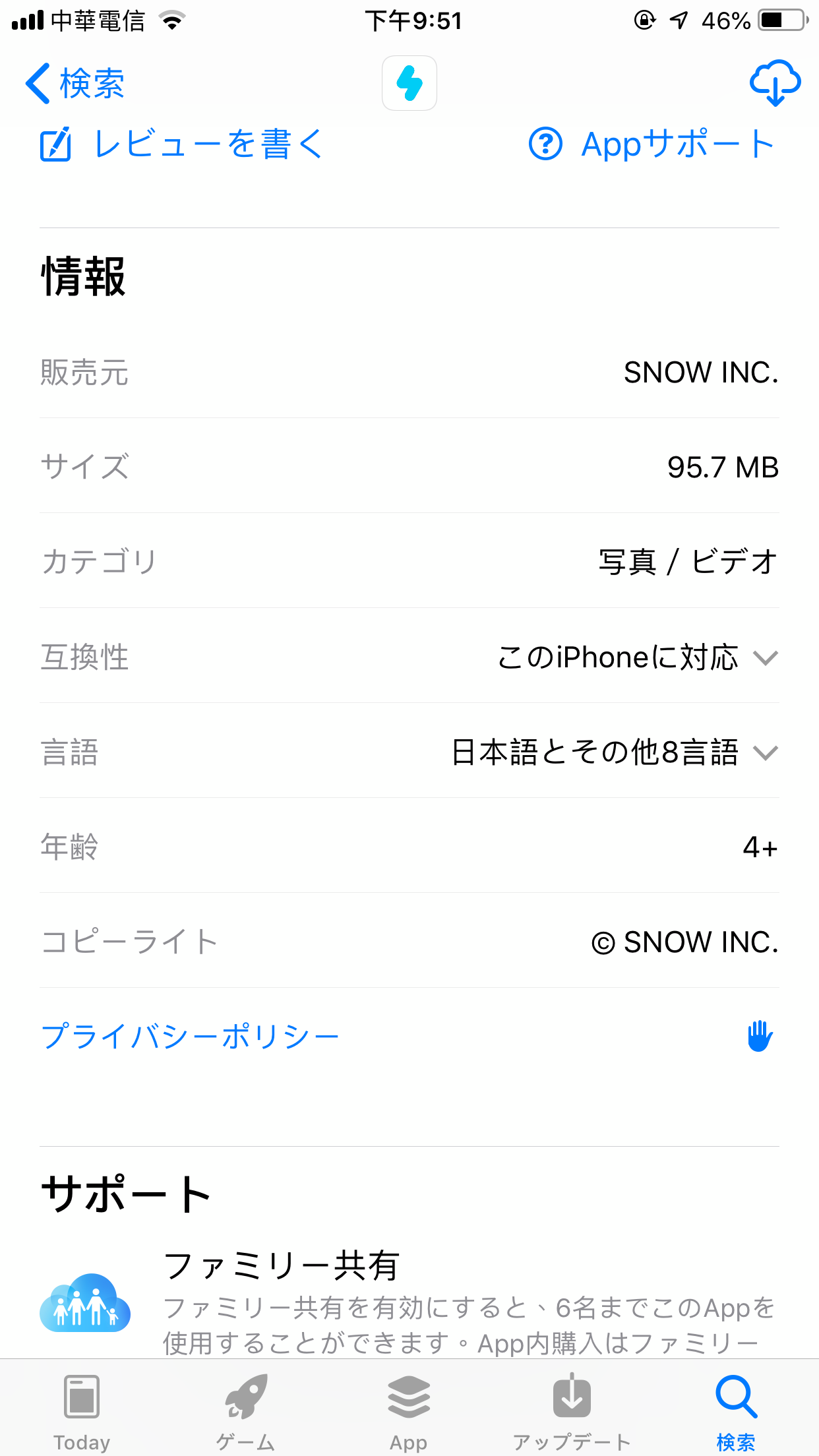This screenshot has height=1456, width=819.
Task: Expand the 互換性 compatibility row
Action: 409,656
